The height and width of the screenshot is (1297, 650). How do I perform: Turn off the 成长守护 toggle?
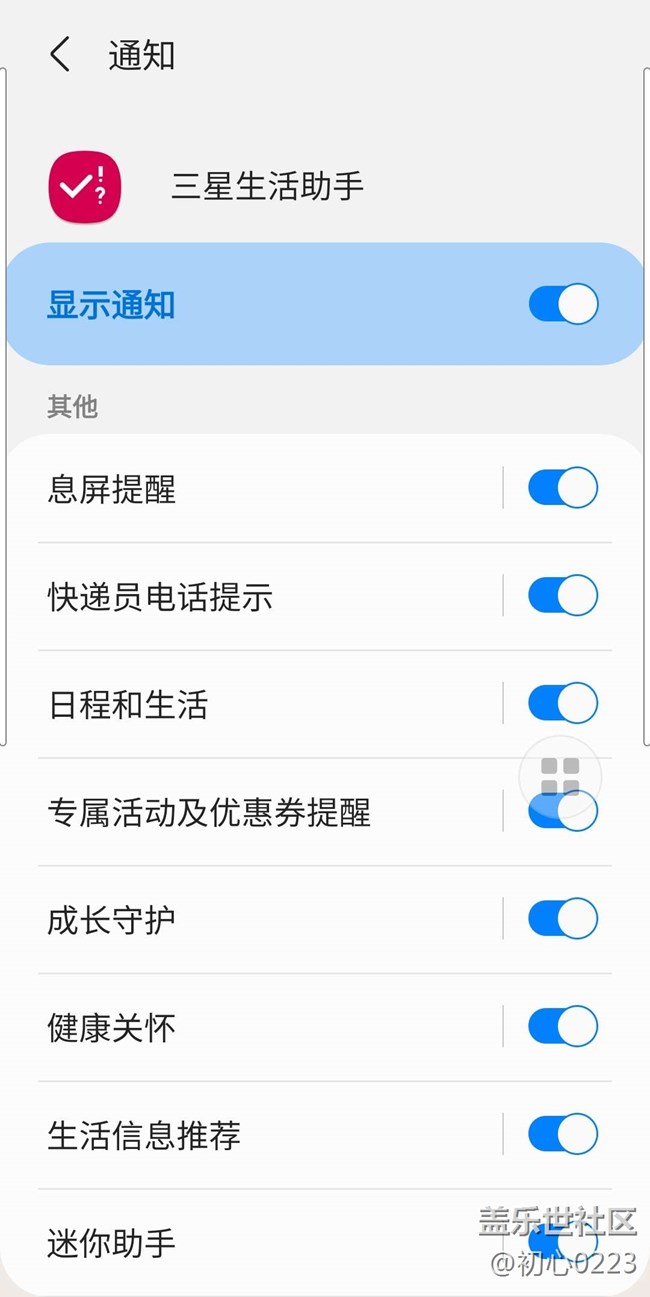click(563, 919)
